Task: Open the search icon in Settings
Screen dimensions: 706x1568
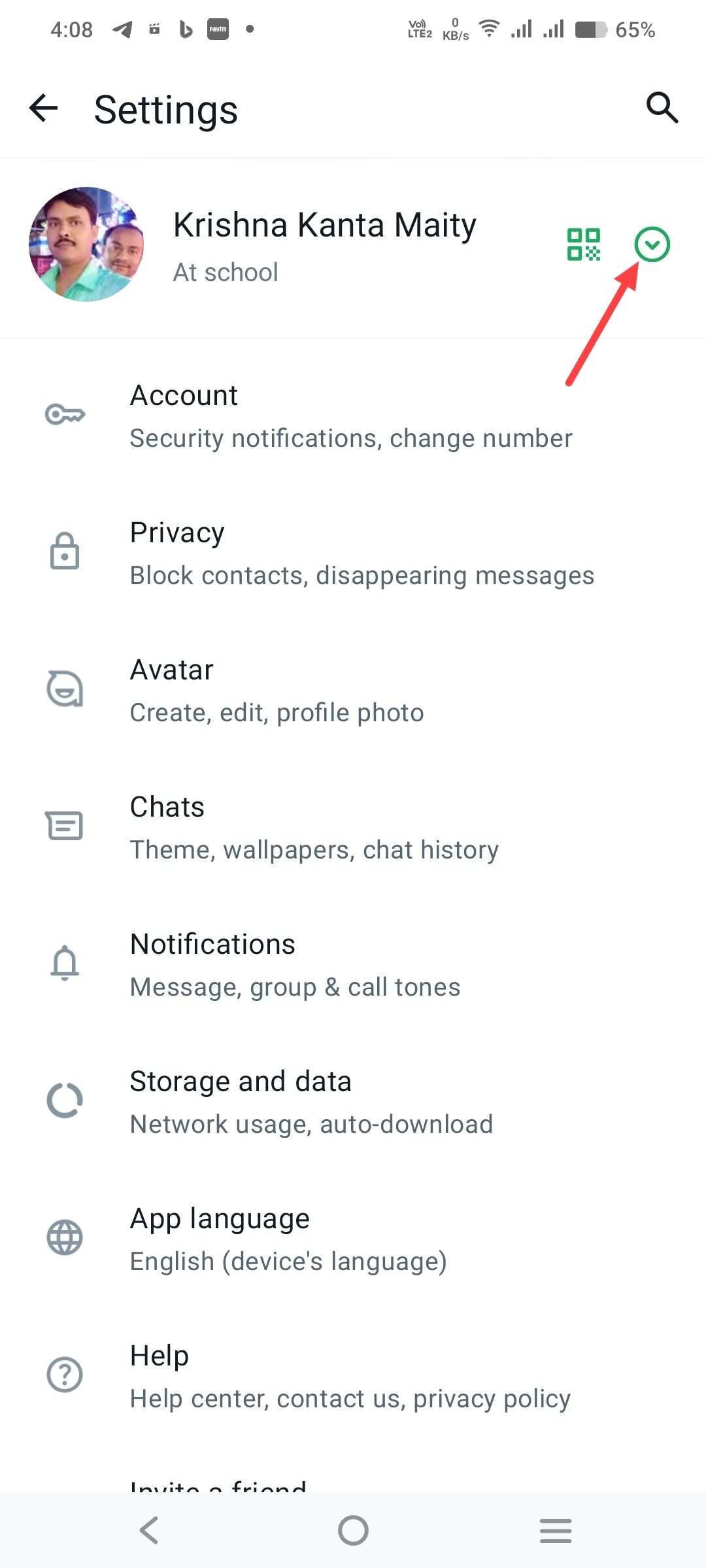Action: [x=662, y=108]
